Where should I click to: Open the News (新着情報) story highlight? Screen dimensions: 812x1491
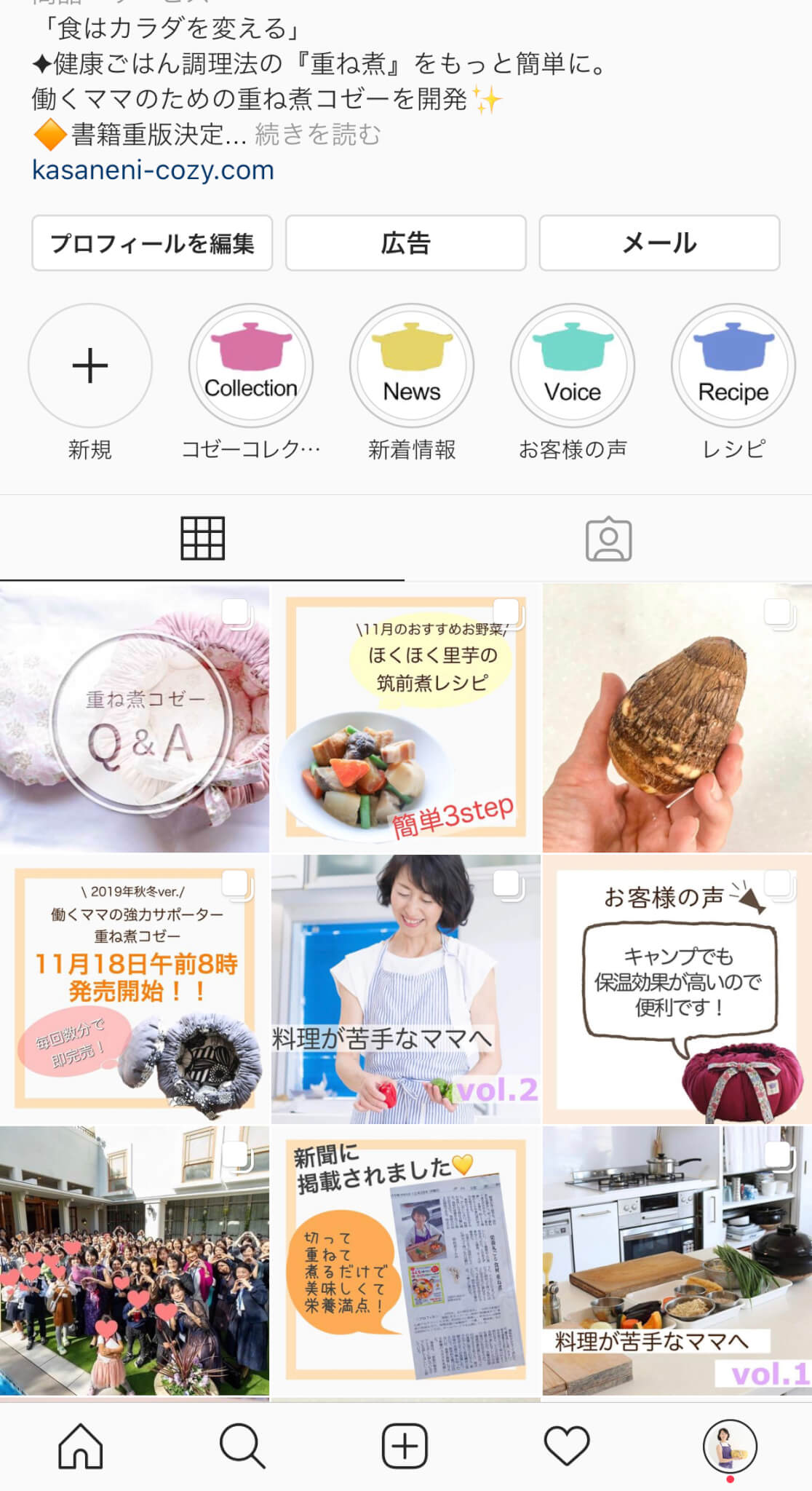click(411, 366)
